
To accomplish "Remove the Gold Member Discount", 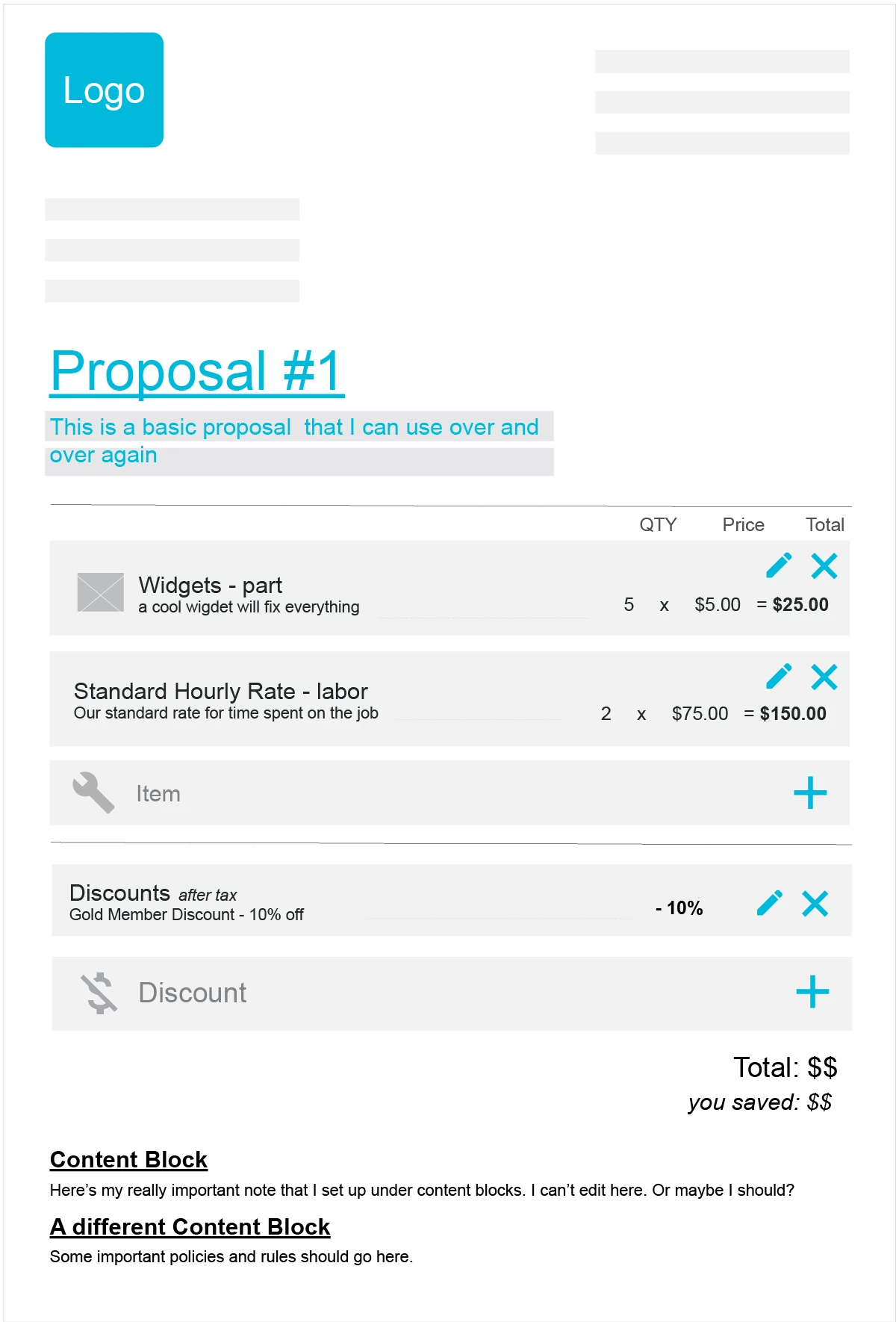I will coord(815,902).
